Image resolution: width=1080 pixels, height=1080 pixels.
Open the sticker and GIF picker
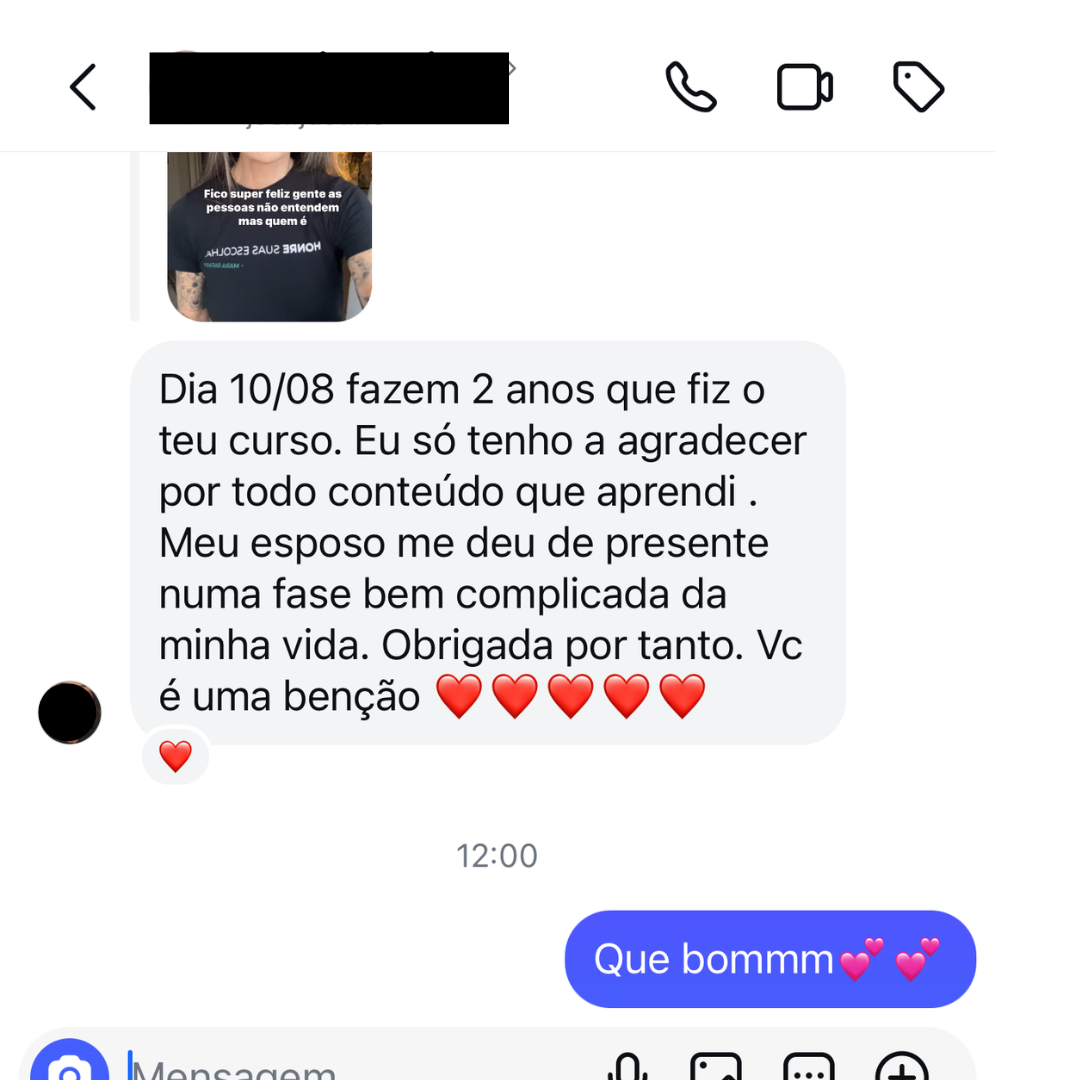pyautogui.click(x=808, y=1068)
